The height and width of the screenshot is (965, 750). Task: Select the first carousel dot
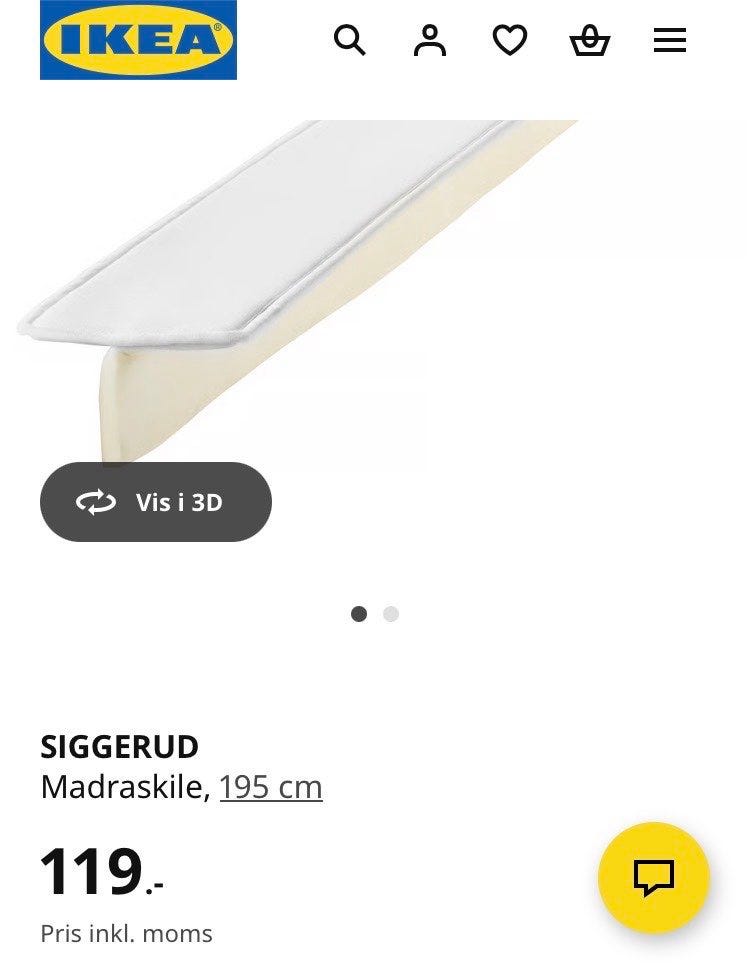pos(360,614)
